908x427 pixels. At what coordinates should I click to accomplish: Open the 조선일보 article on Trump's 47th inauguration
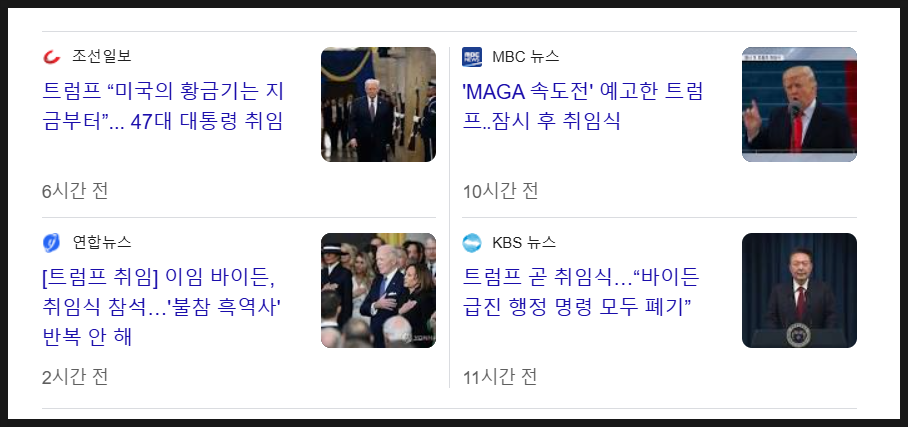point(164,107)
